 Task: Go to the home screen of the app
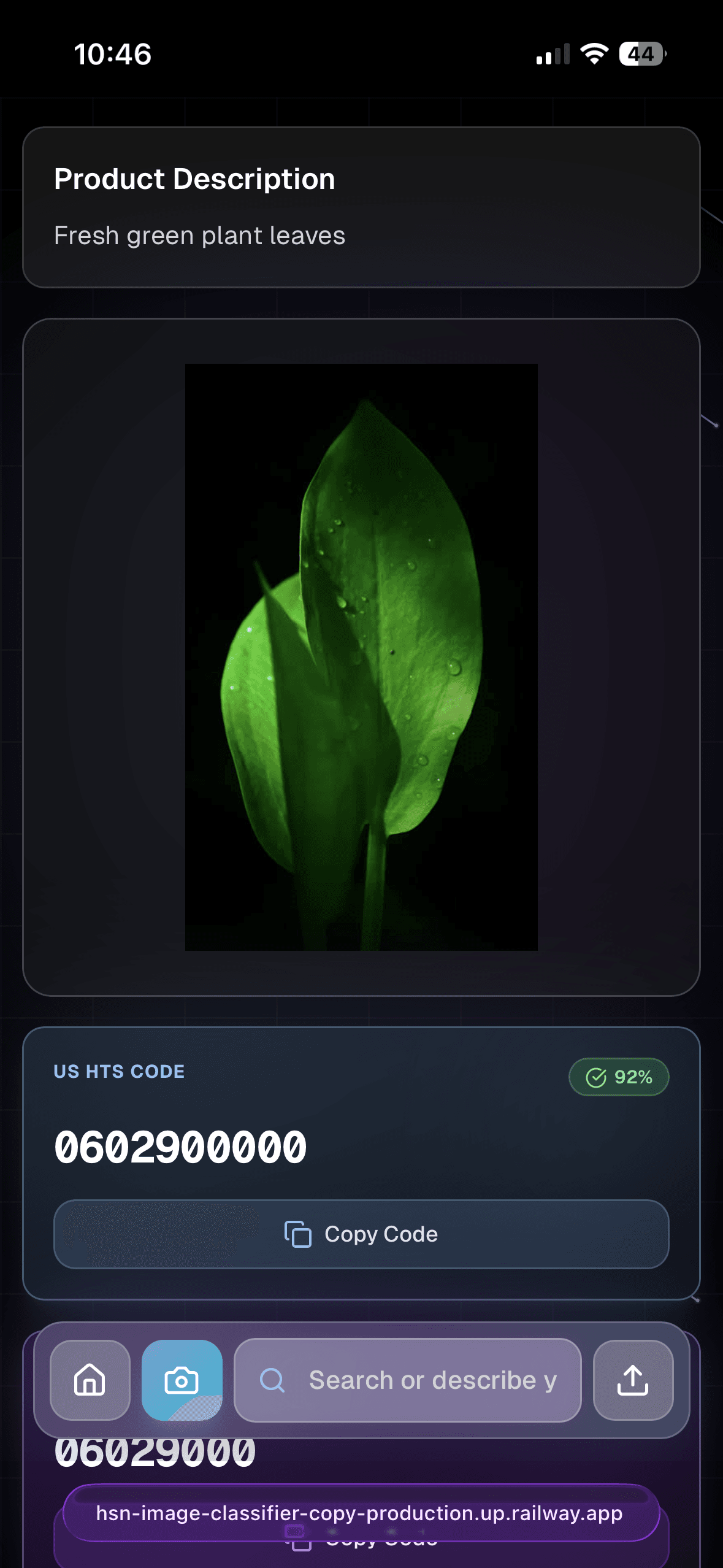pos(90,1380)
